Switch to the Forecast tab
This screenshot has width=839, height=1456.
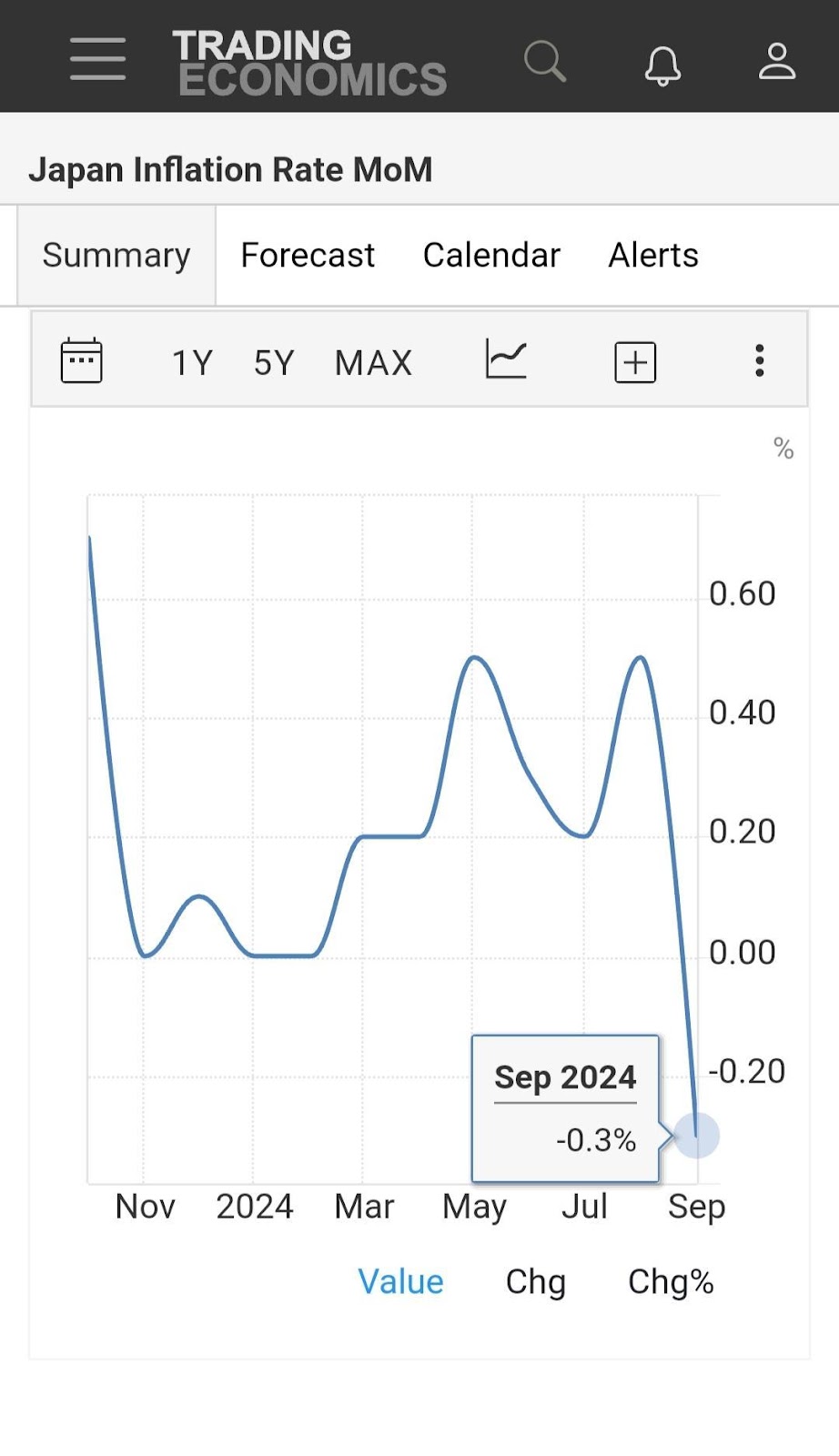point(308,255)
